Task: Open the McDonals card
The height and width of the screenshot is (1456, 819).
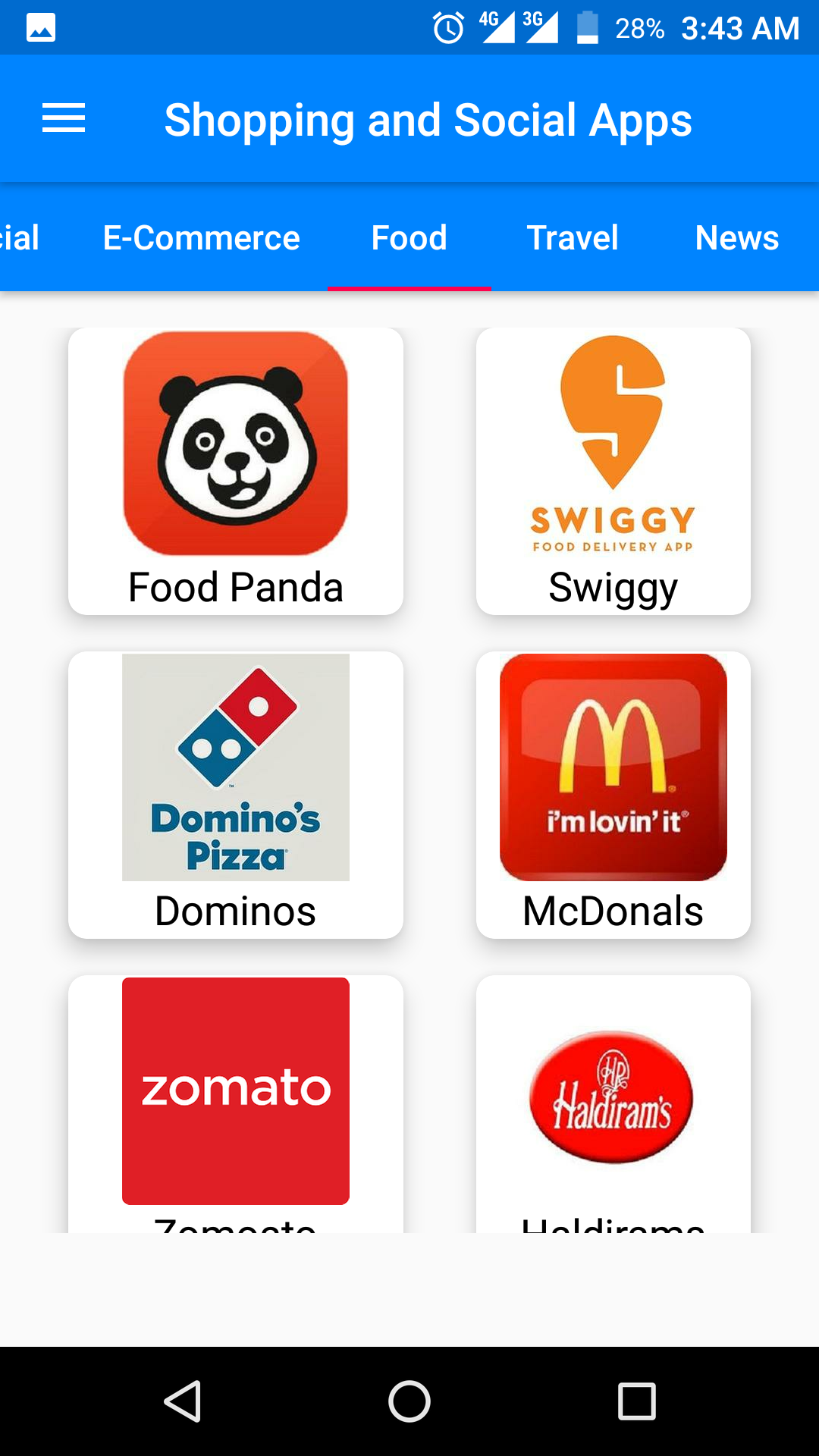Action: coord(613,794)
